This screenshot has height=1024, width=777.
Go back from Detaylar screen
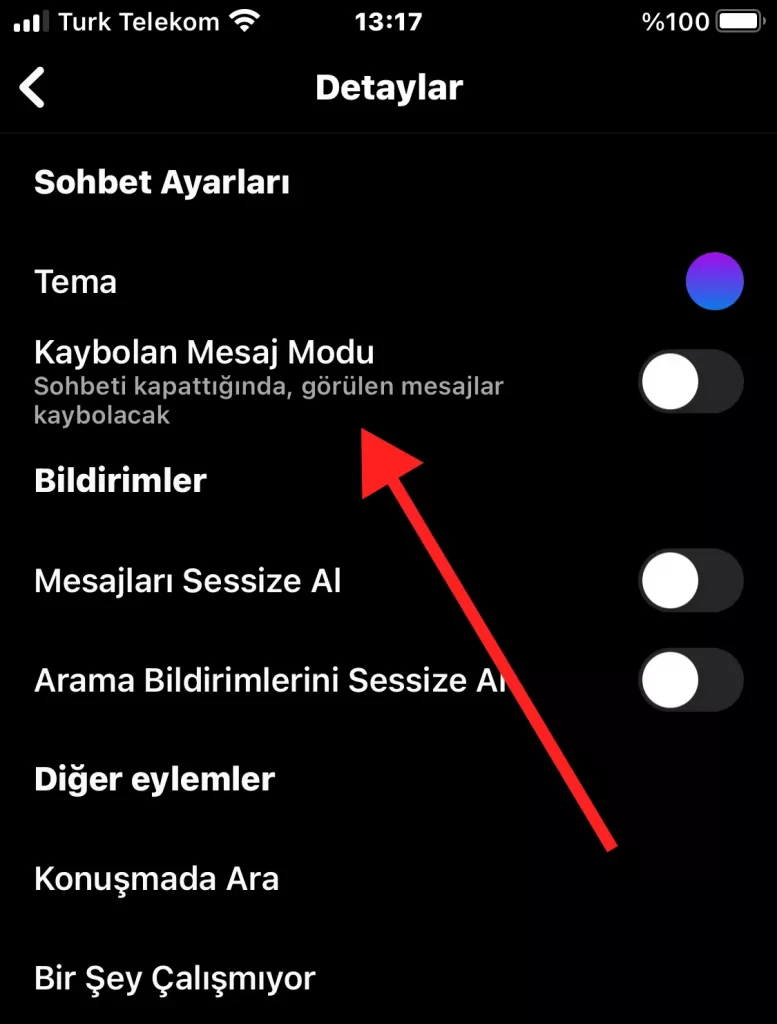pos(33,88)
